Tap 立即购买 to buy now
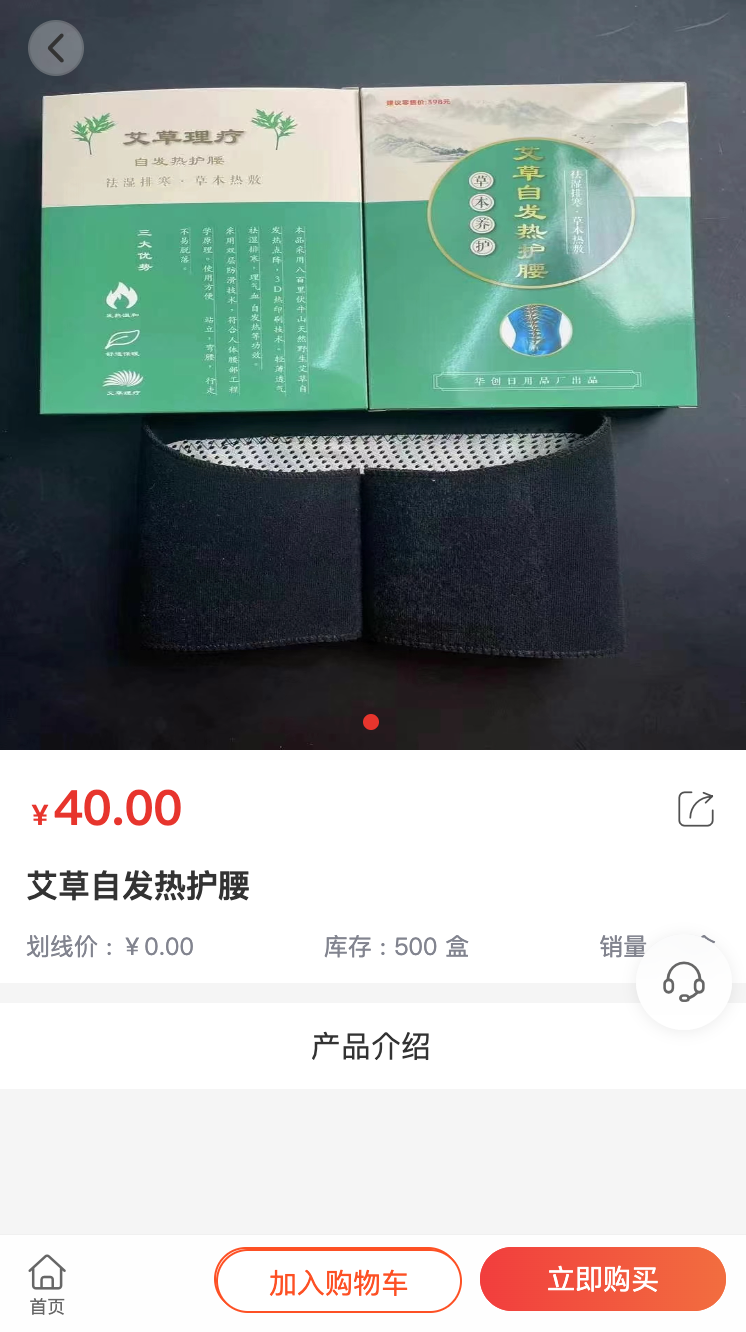This screenshot has width=746, height=1332. (x=602, y=1279)
